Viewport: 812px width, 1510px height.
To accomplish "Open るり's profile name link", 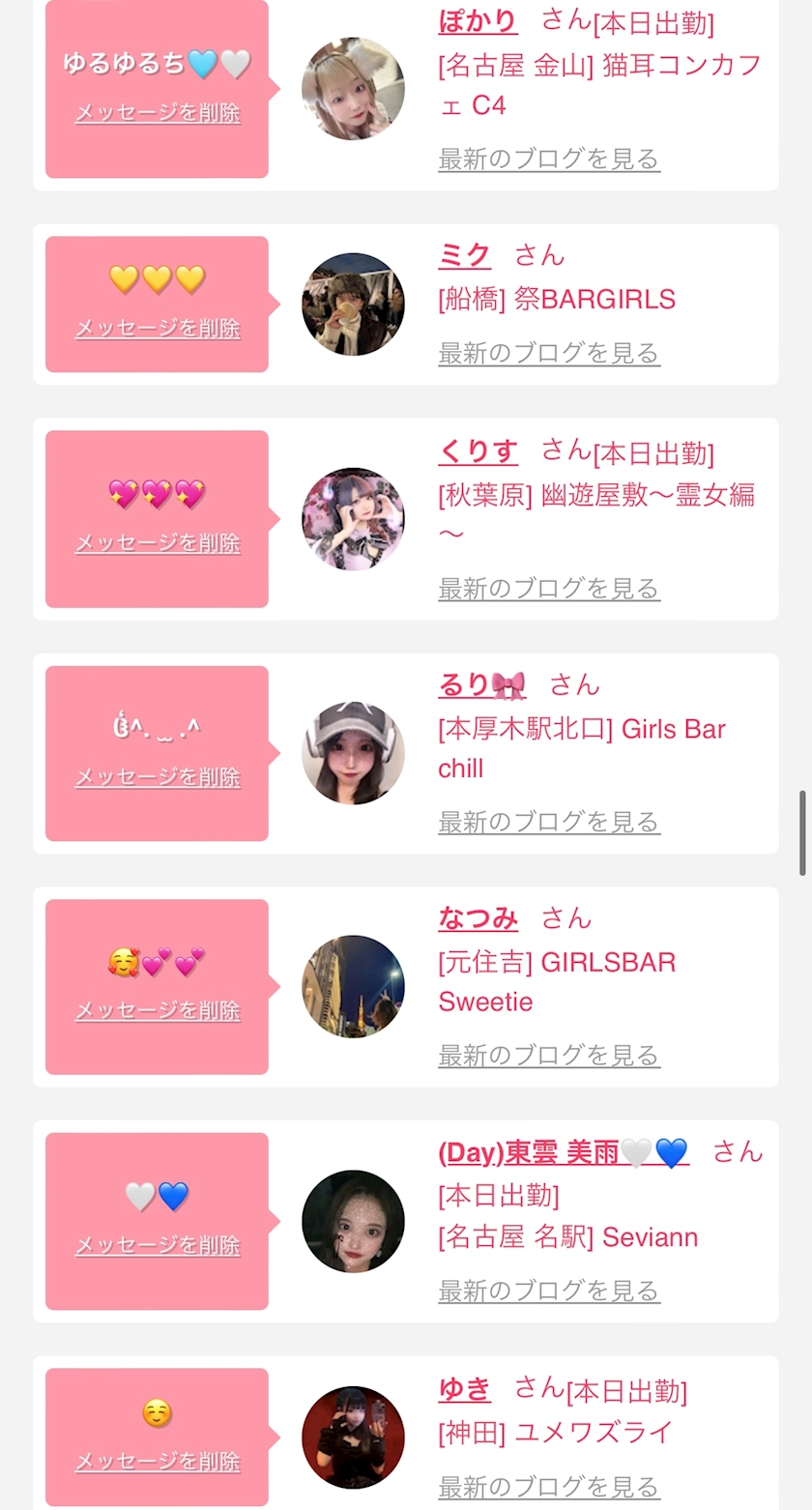I will point(481,684).
